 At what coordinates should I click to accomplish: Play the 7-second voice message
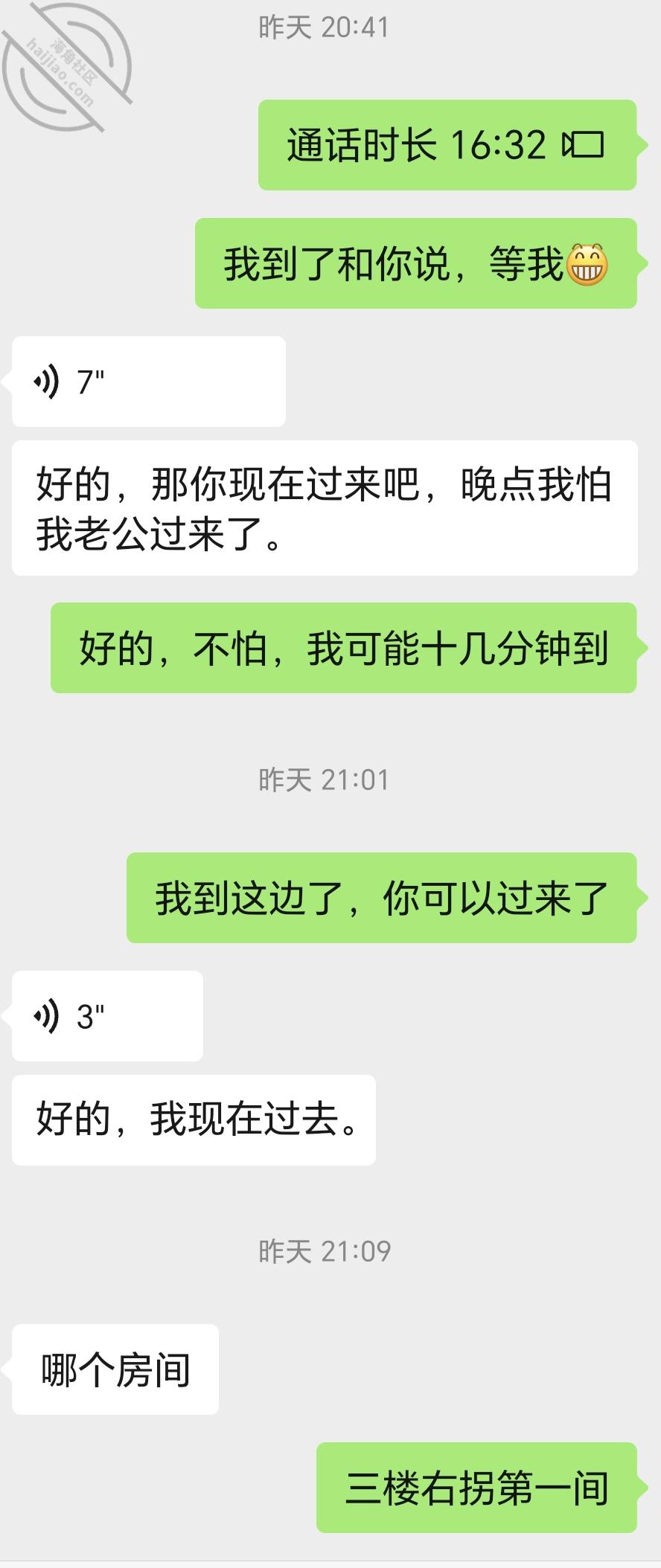point(147,380)
